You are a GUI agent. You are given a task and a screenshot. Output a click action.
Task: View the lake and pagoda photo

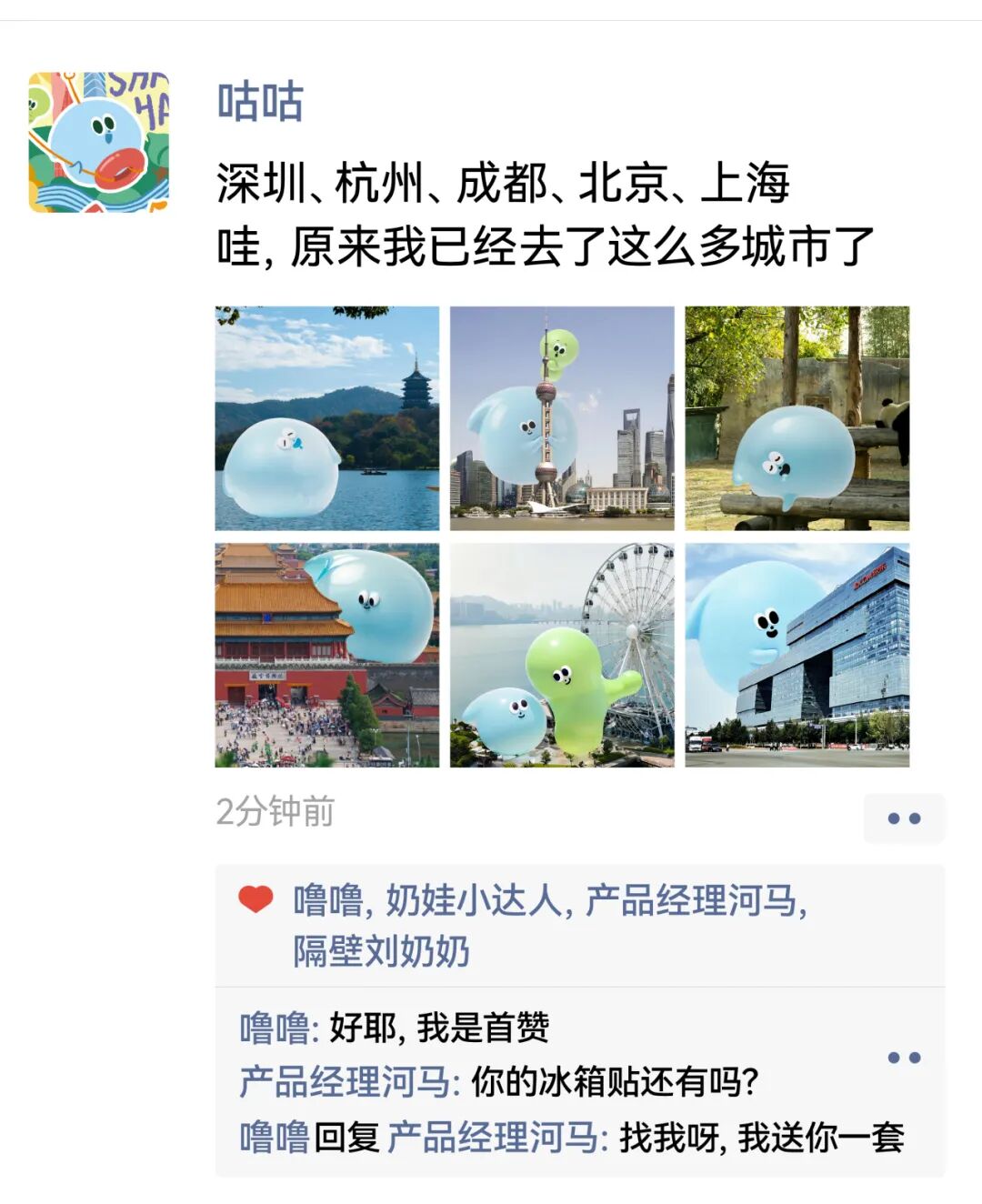[327, 418]
